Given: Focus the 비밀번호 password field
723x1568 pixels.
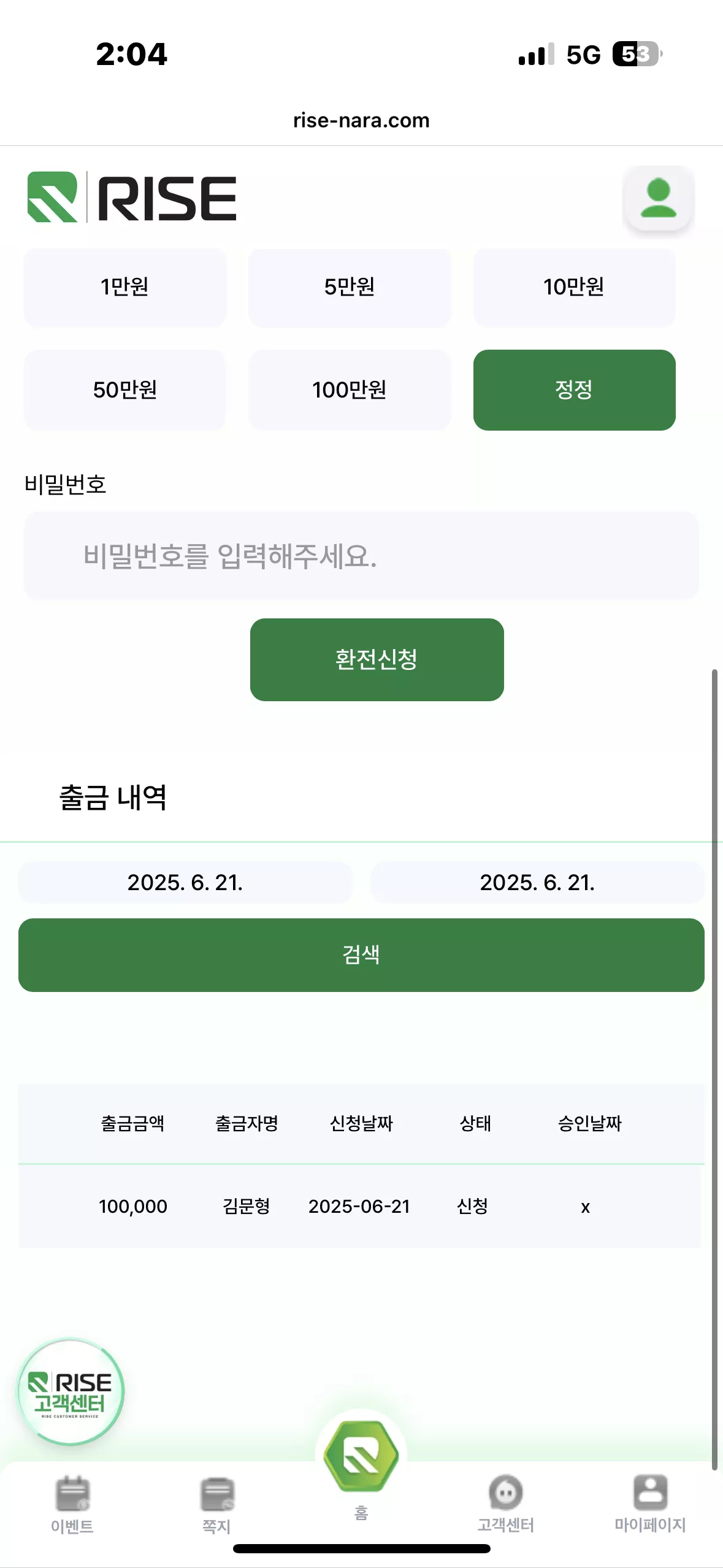Looking at the screenshot, I should coord(361,556).
